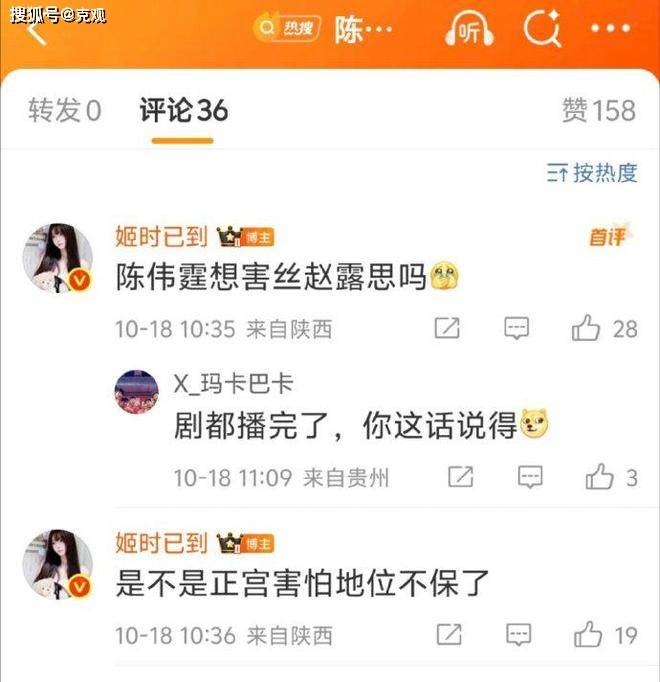Repost the 陈伟霆想害丝赵露思吗 comment
The width and height of the screenshot is (660, 682).
[447, 328]
